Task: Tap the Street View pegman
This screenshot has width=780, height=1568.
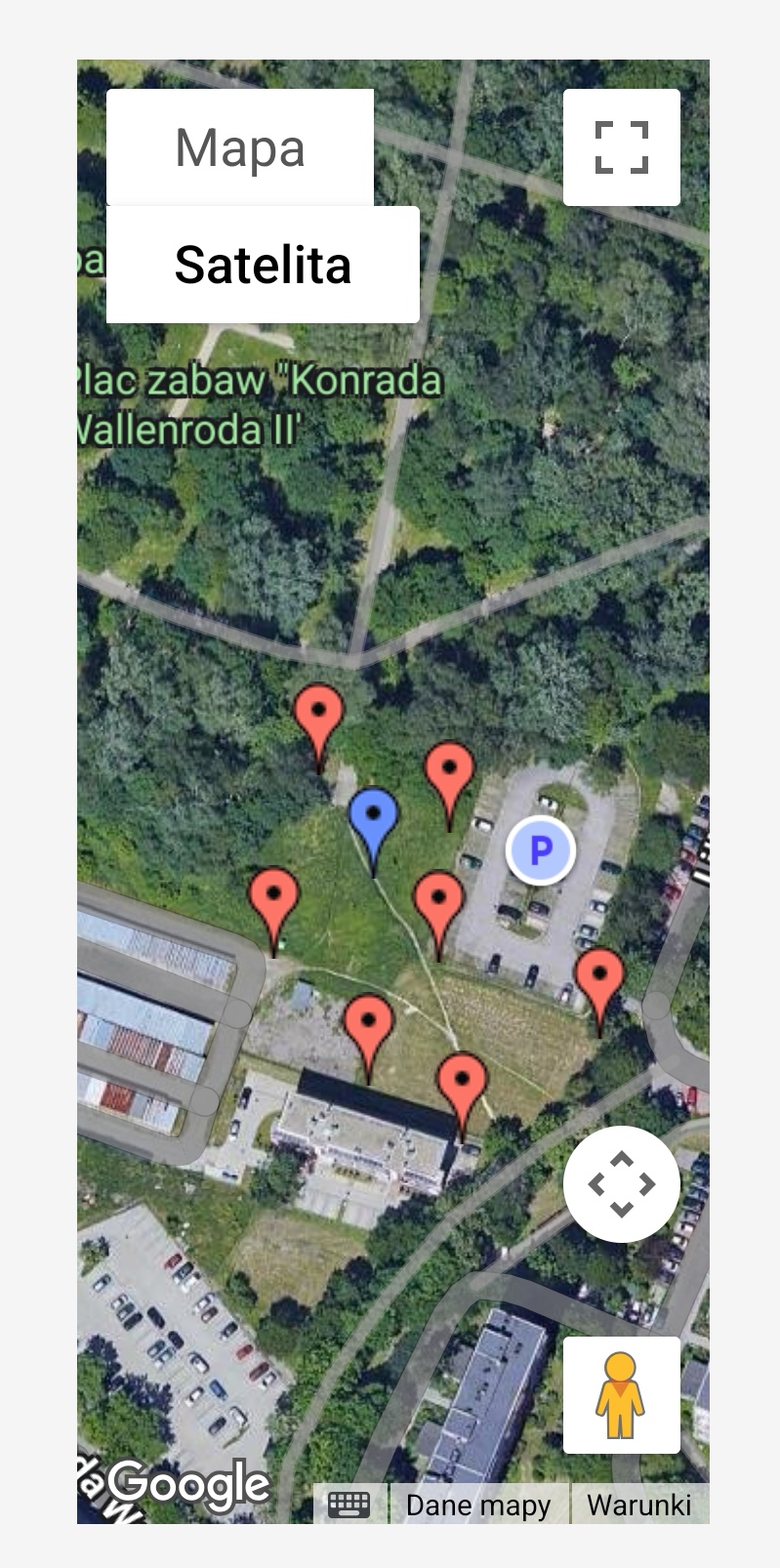Action: pyautogui.click(x=622, y=1395)
